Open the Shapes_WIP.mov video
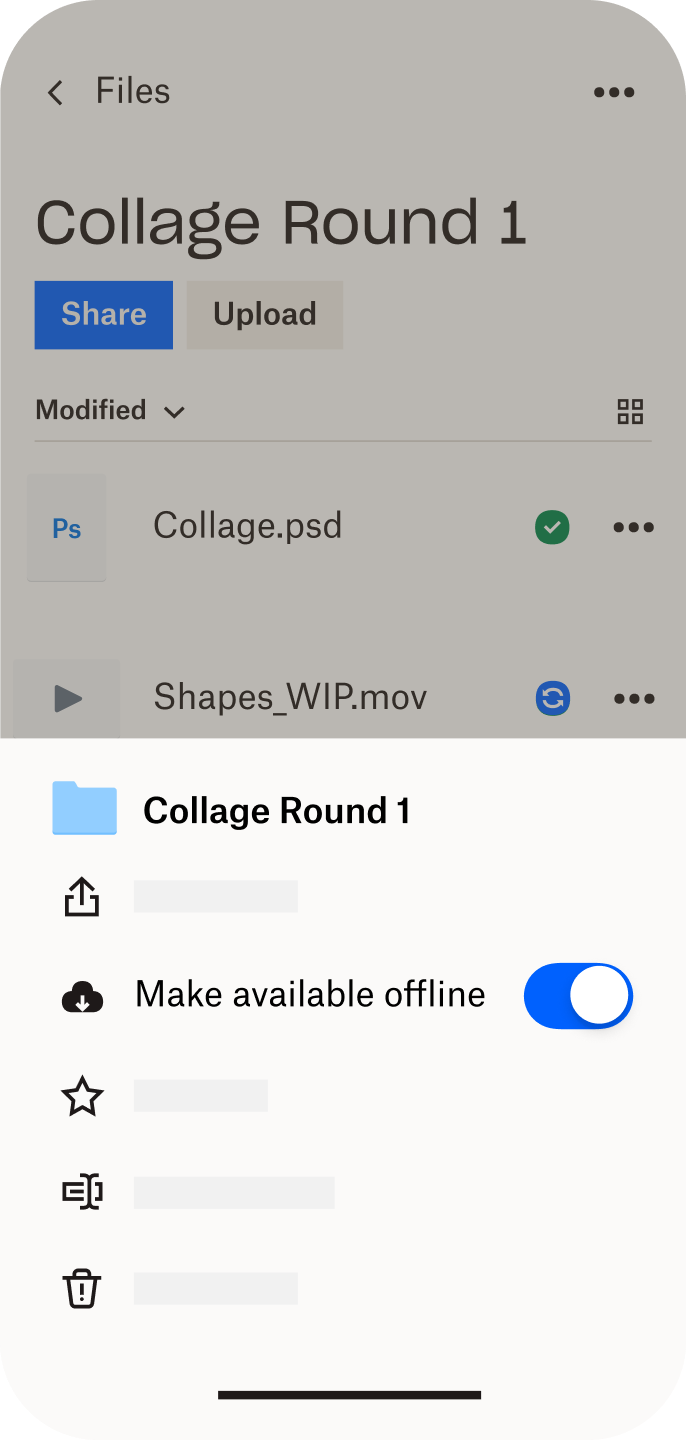 [x=290, y=697]
